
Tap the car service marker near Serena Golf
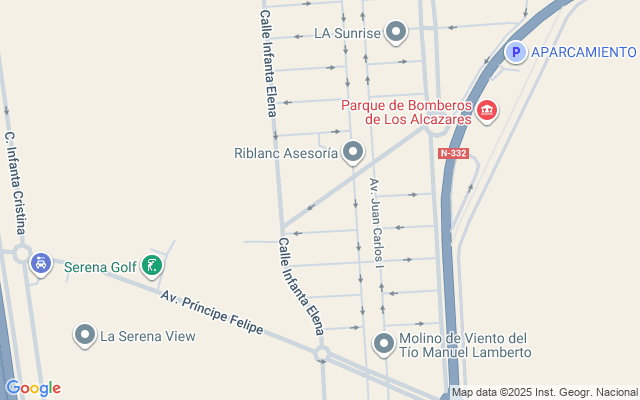40,264
